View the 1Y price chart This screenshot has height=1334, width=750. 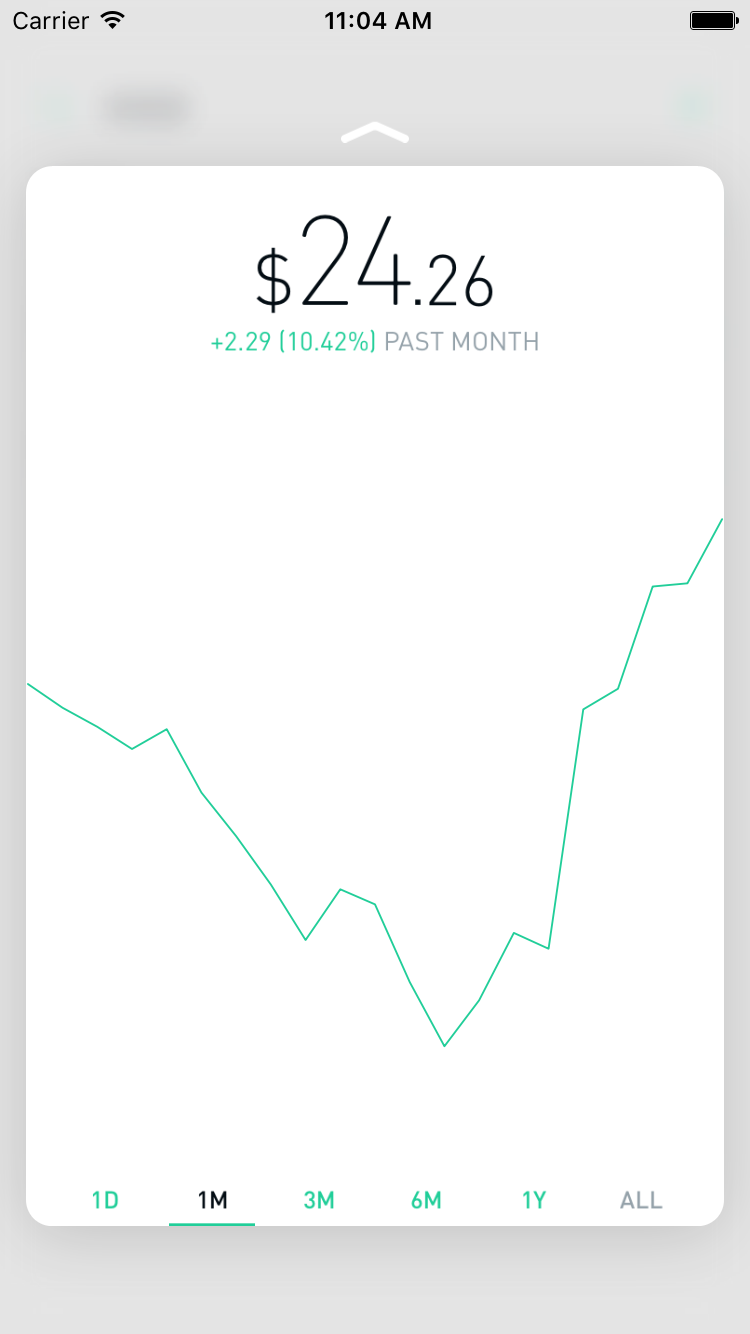coord(534,1199)
